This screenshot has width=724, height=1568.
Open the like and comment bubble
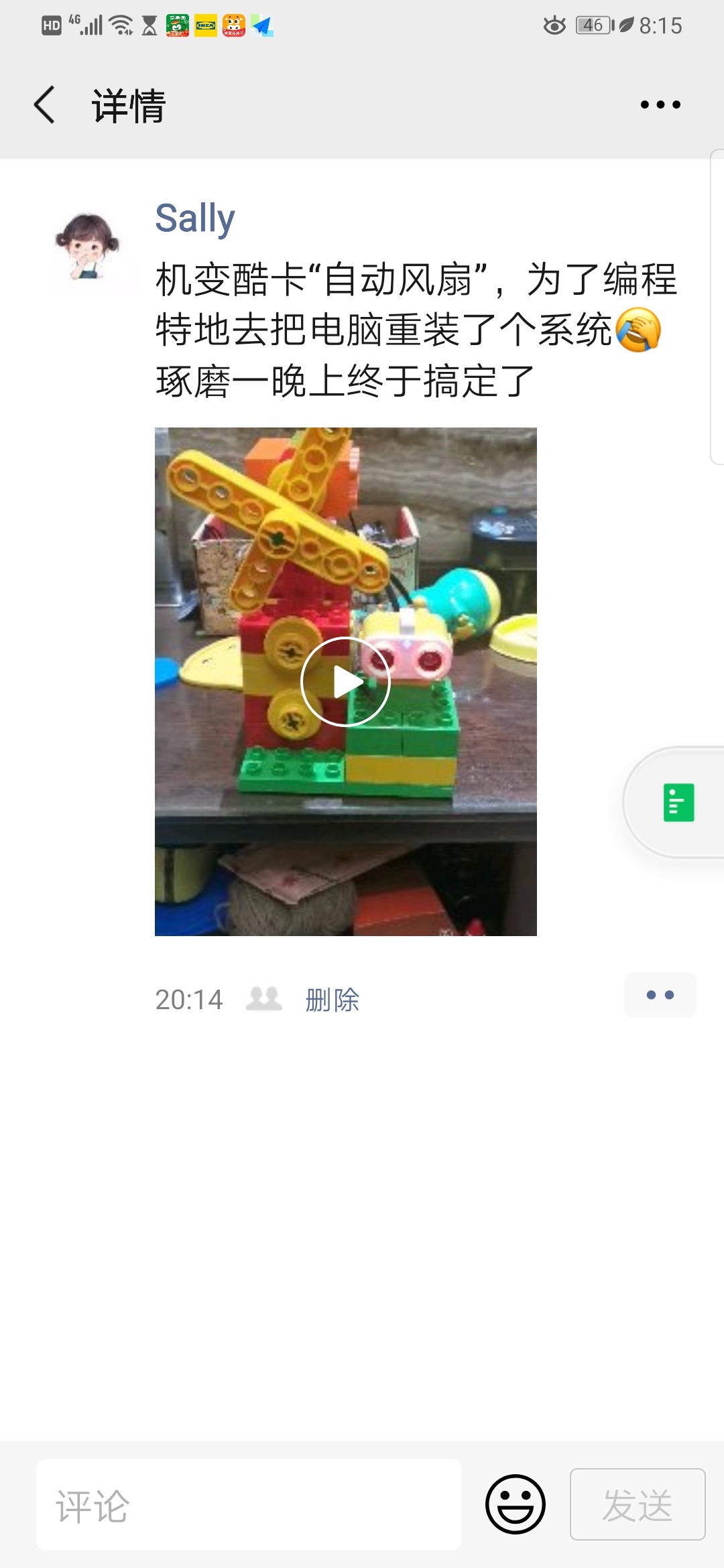pos(660,995)
